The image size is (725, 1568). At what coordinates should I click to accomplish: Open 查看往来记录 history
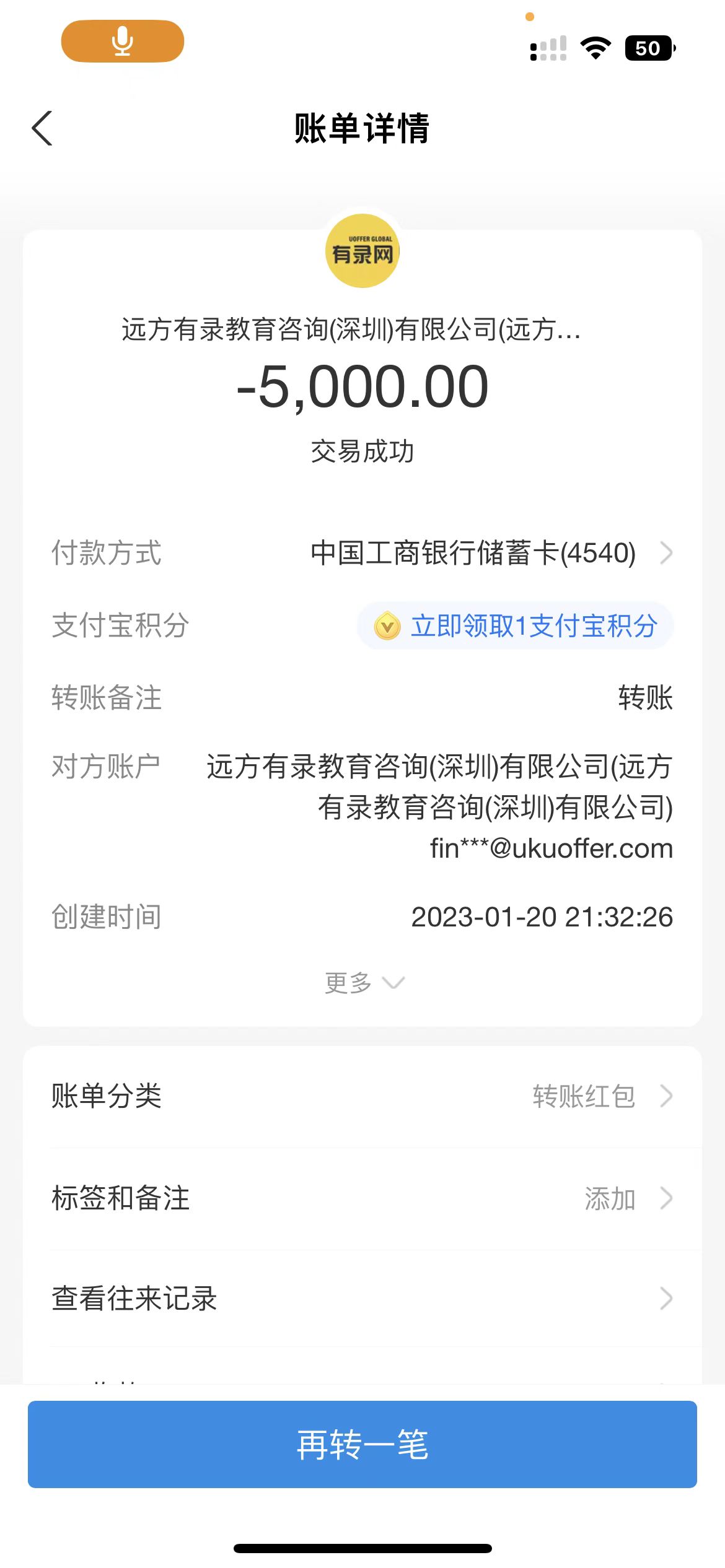[x=362, y=1299]
